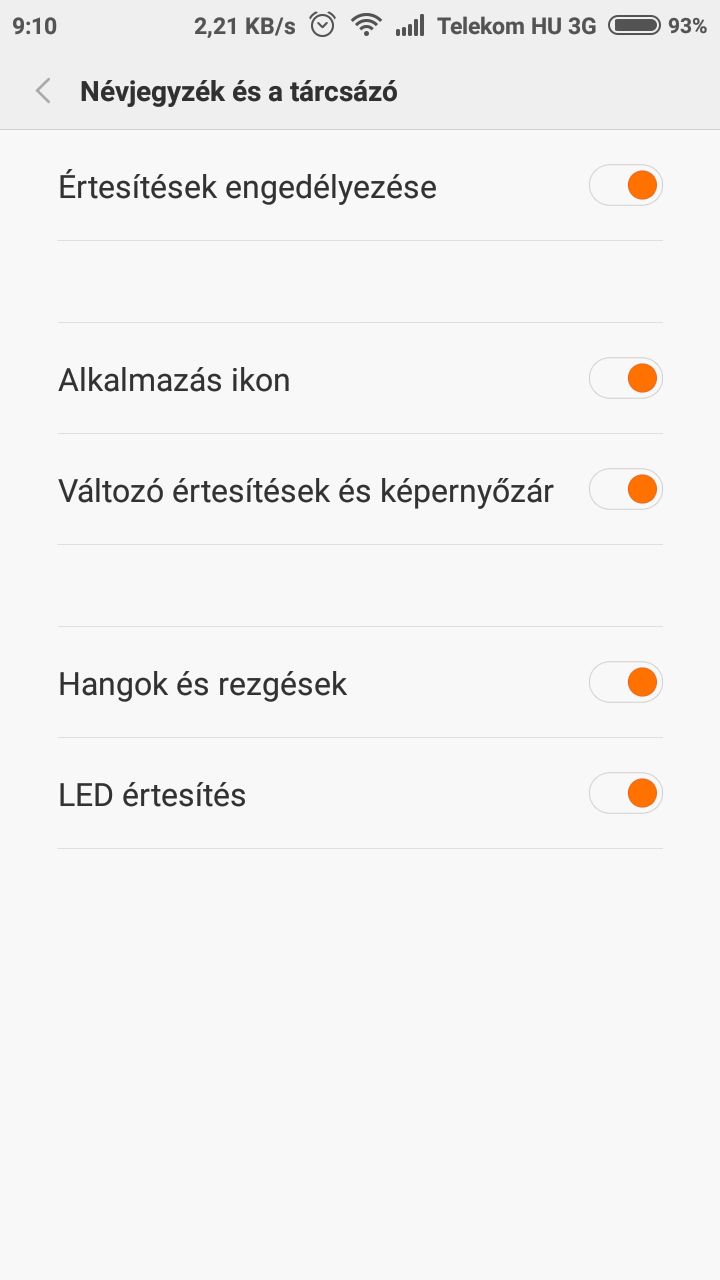
Task: Disable Értesítések engedélyezése switch
Action: 626,186
